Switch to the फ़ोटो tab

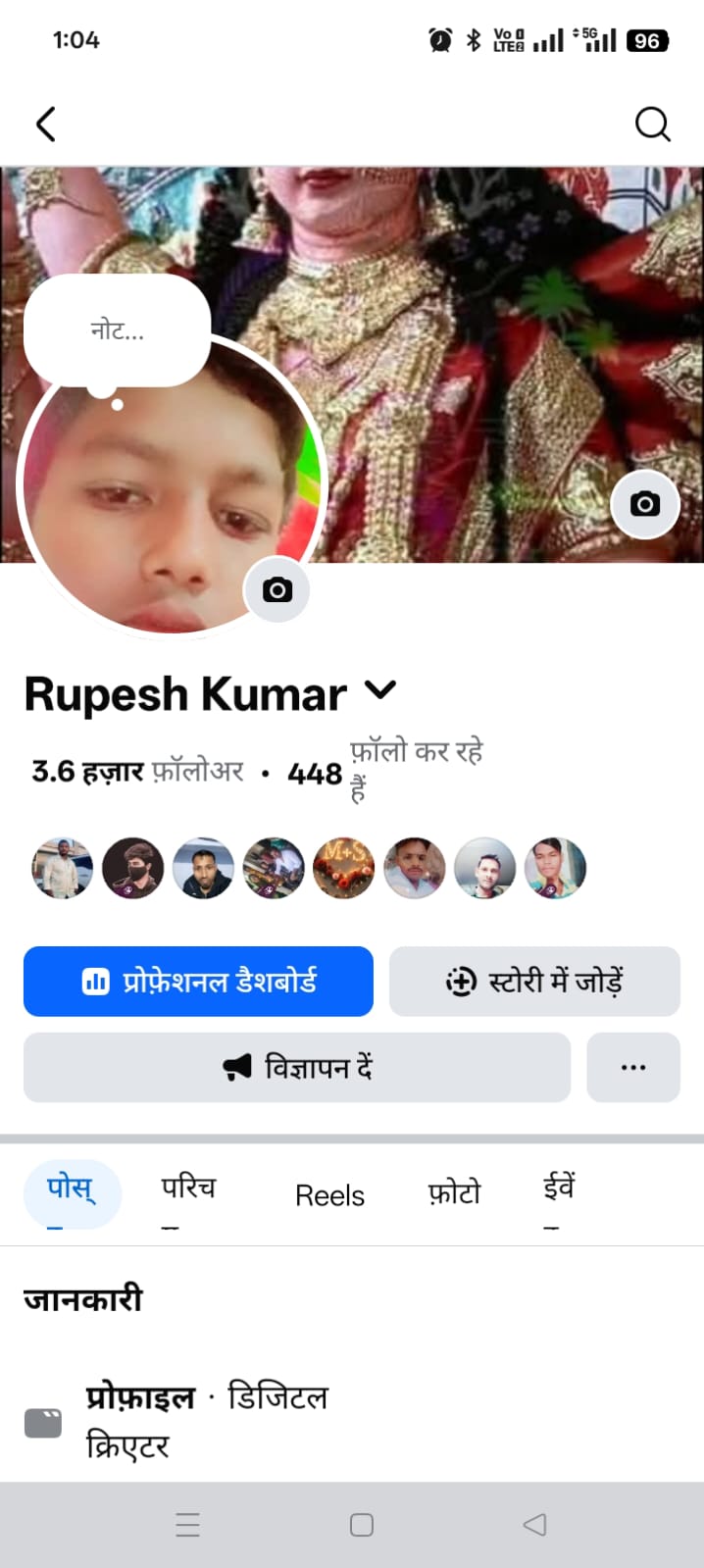[455, 1193]
